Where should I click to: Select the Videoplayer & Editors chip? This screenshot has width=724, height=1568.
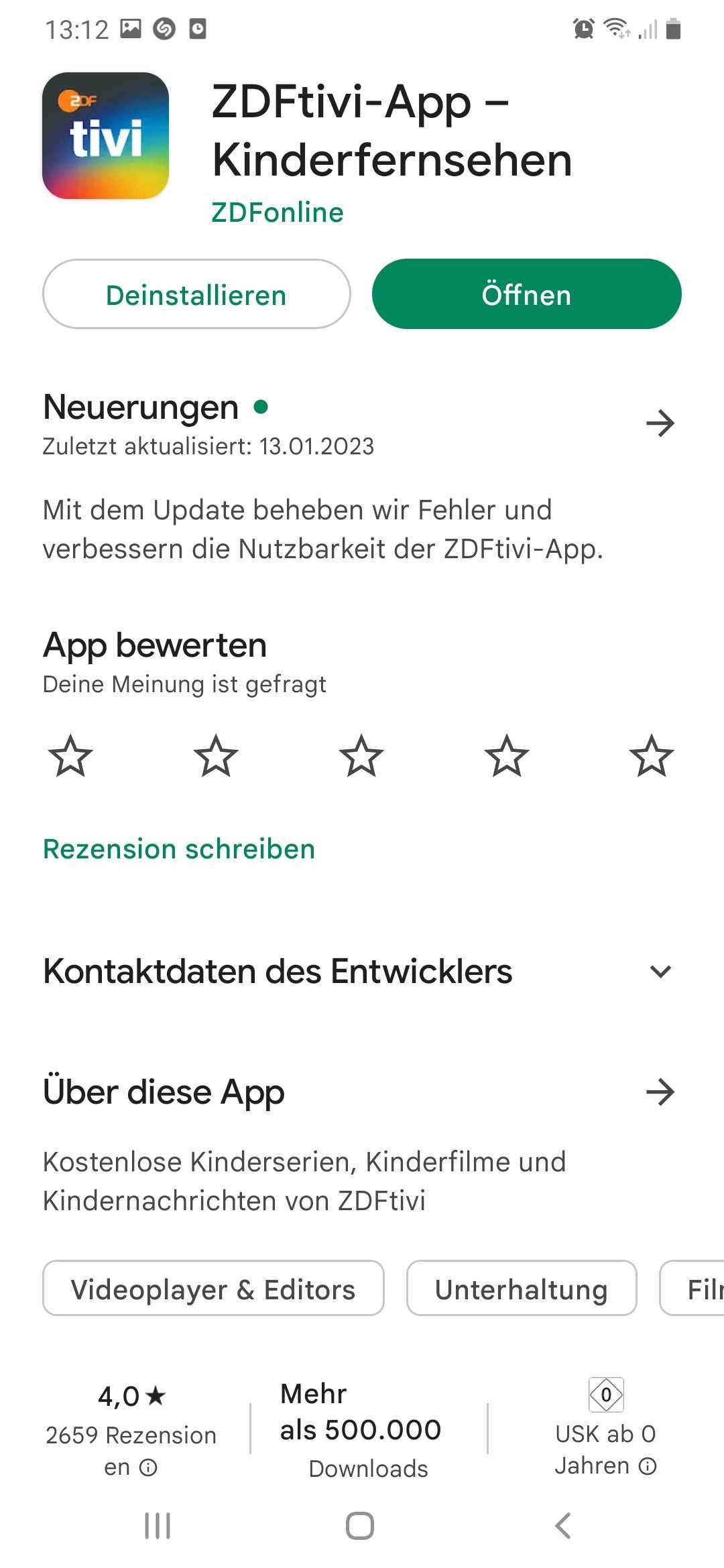coord(213,1289)
